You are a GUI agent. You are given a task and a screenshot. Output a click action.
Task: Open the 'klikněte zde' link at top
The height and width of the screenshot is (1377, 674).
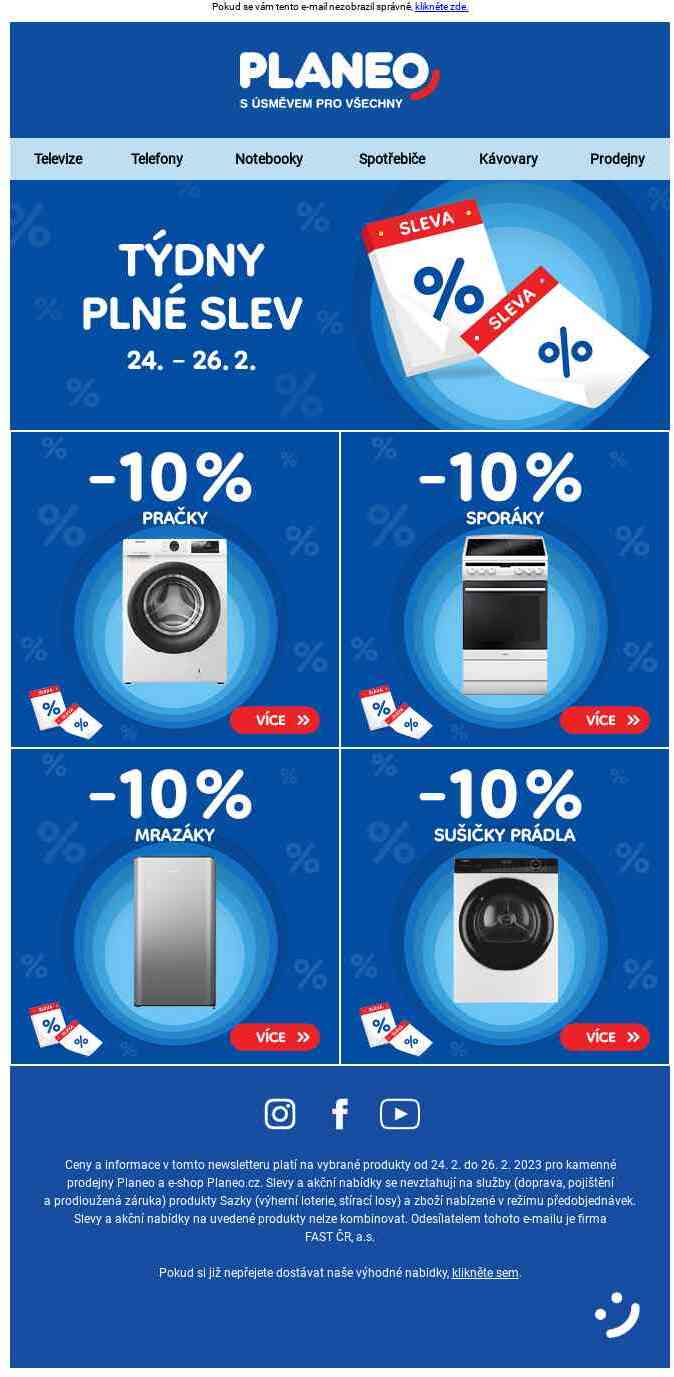click(x=441, y=6)
